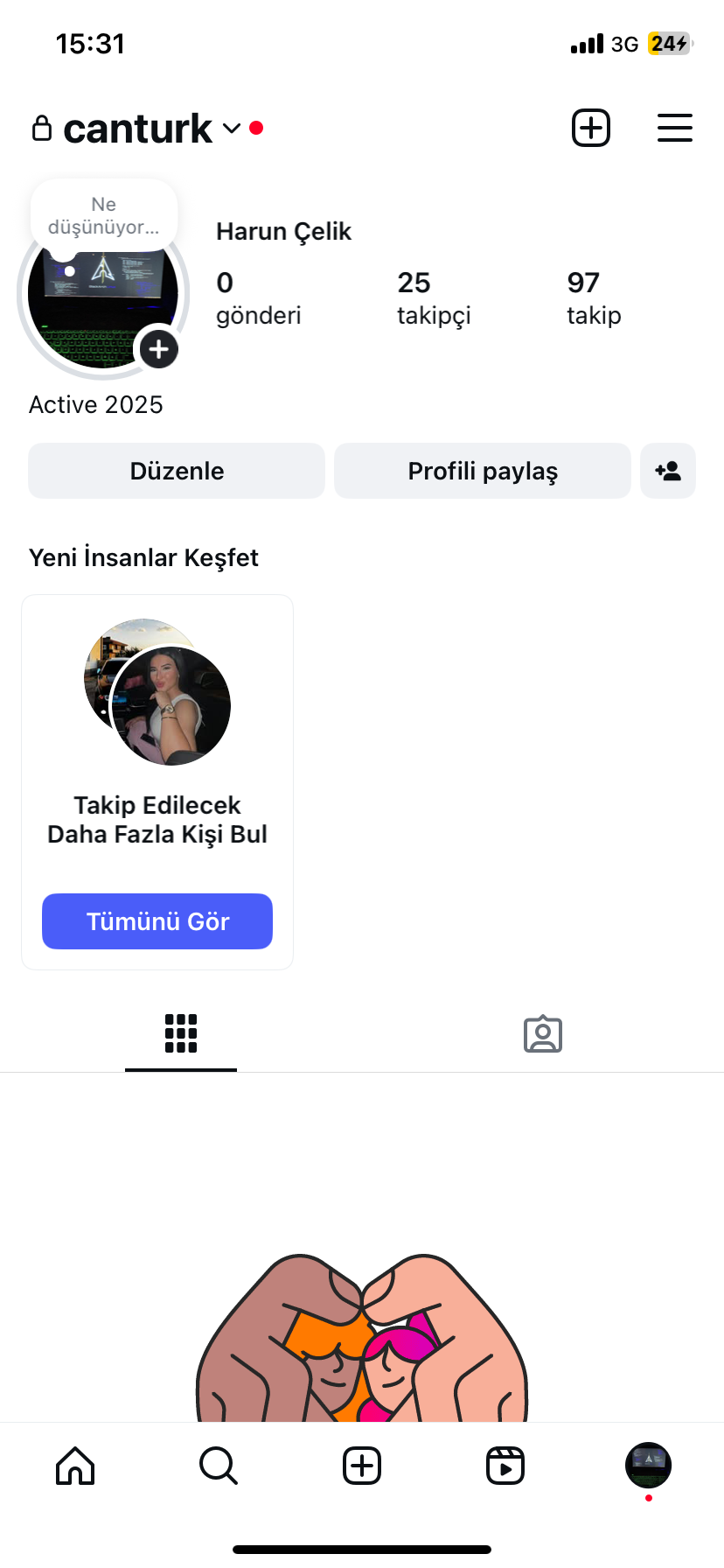
Task: Tap the Düzenle button
Action: [177, 471]
